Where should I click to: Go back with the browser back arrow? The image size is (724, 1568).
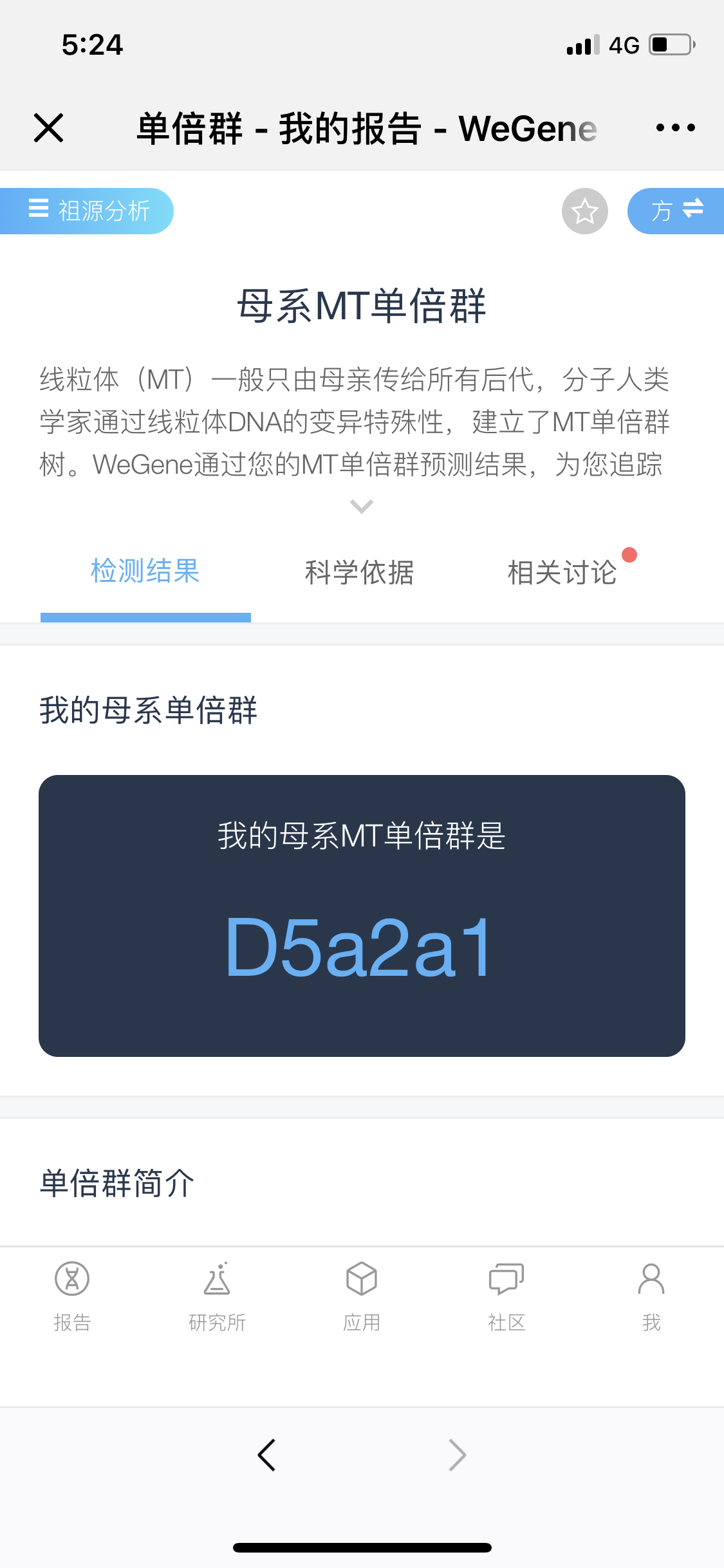pyautogui.click(x=266, y=1455)
